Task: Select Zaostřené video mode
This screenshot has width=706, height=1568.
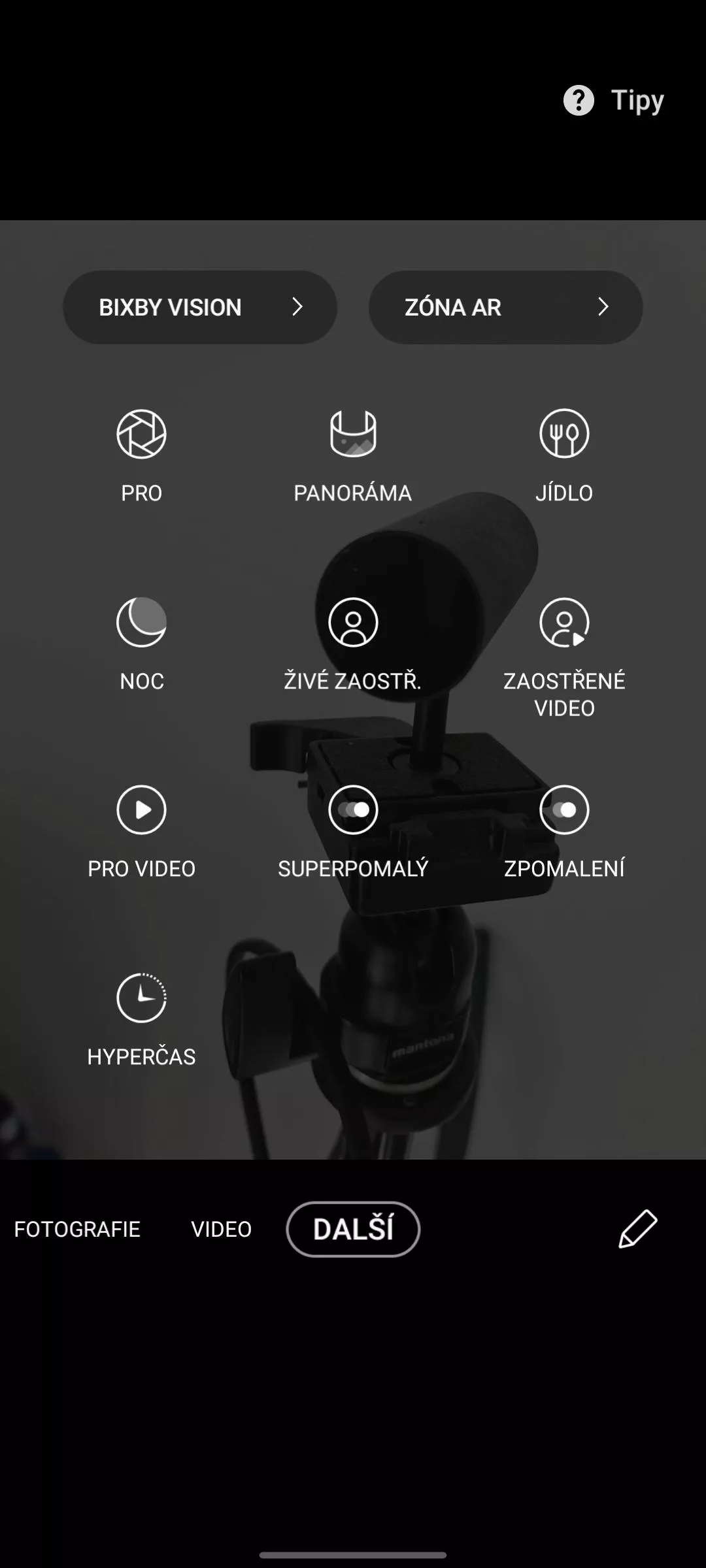Action: click(x=564, y=657)
